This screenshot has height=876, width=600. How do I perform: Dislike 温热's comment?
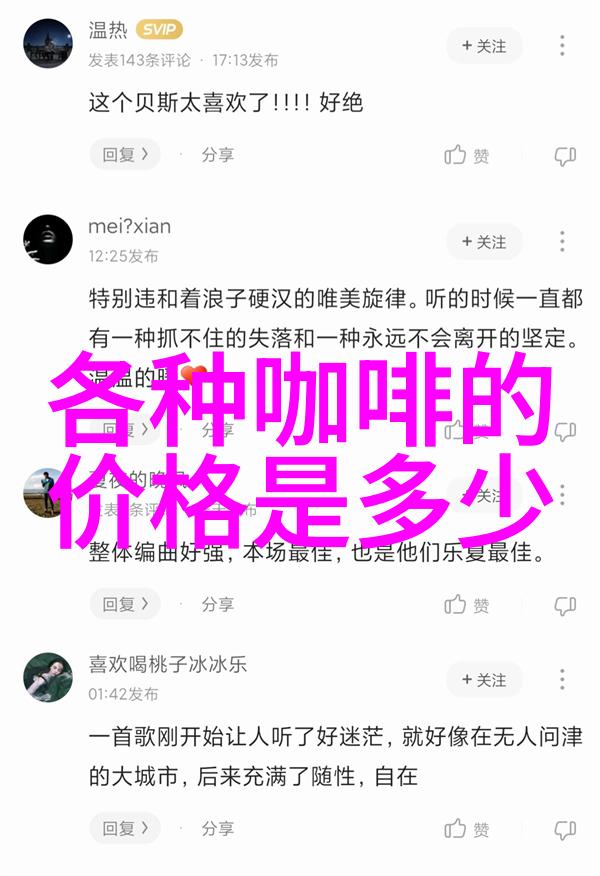[565, 155]
